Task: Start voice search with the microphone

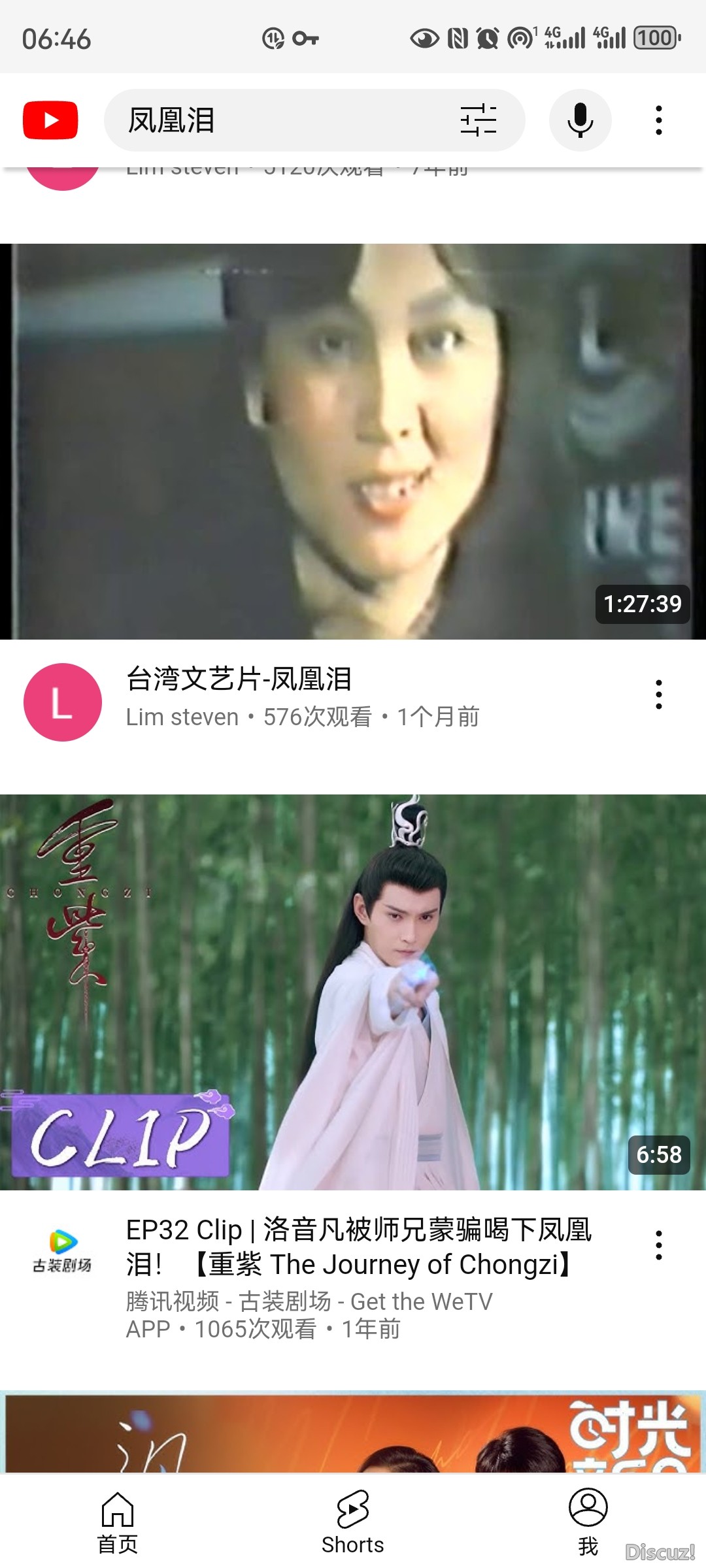Action: click(580, 120)
